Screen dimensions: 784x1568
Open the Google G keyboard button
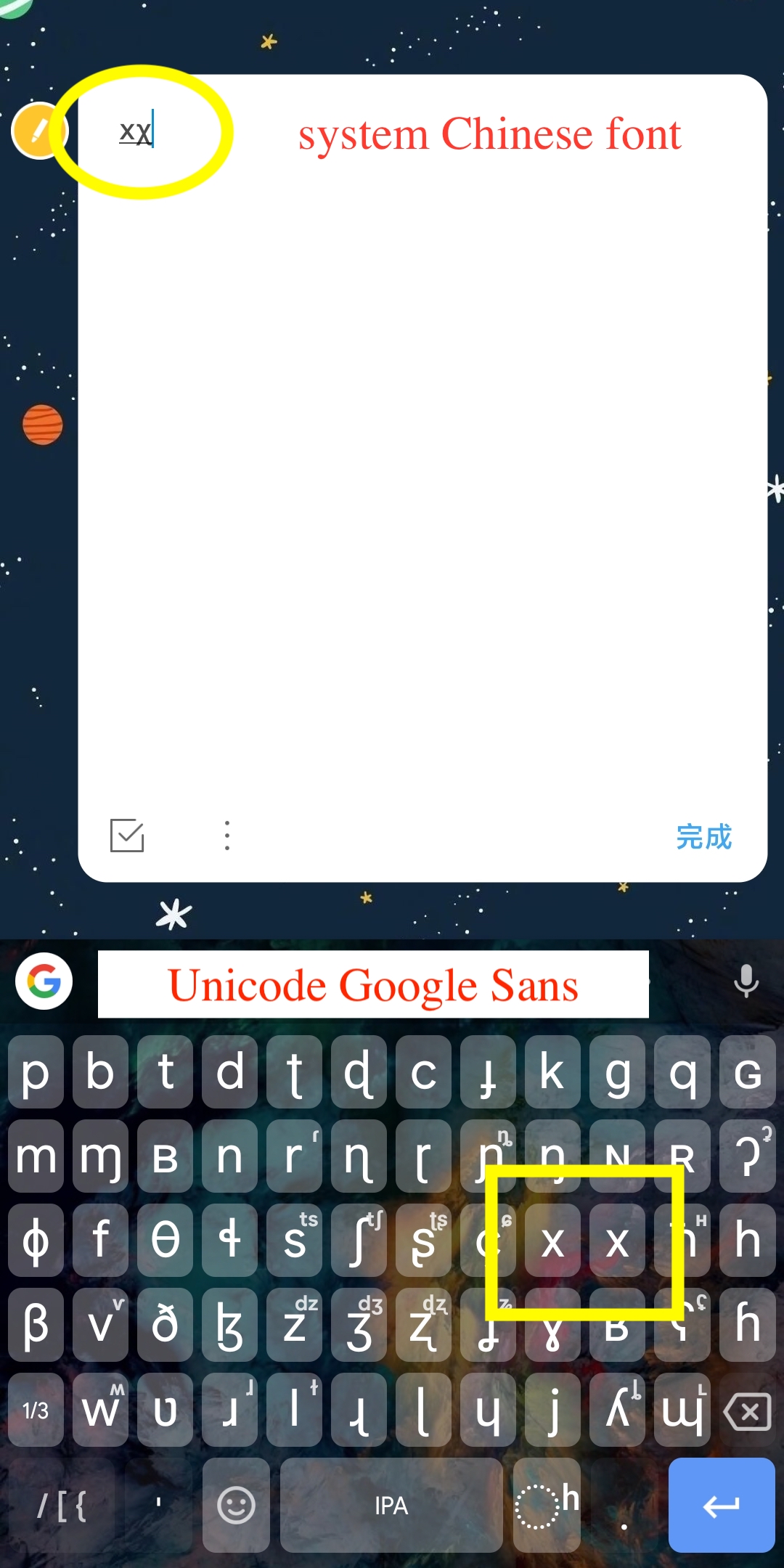coord(44,981)
